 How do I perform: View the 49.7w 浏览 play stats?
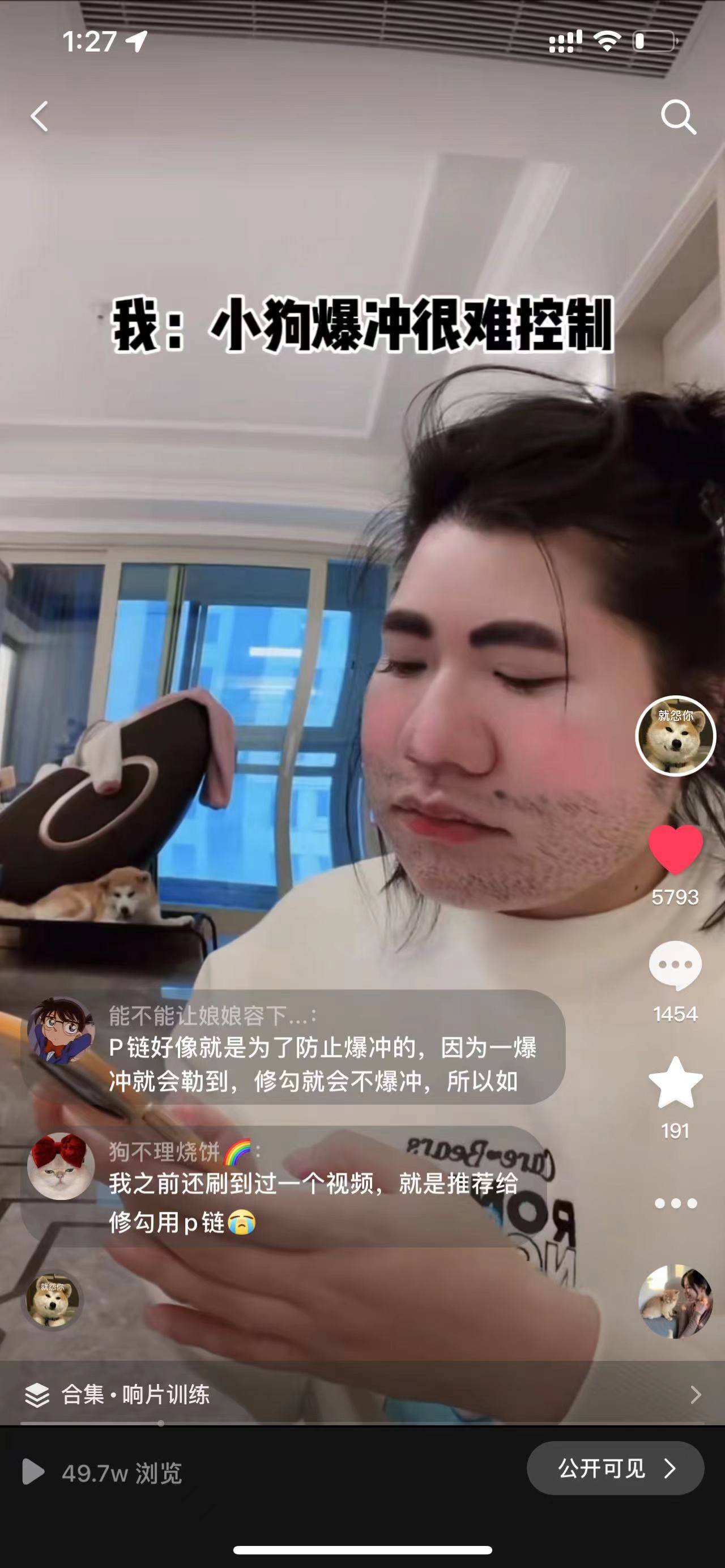pos(103,1473)
